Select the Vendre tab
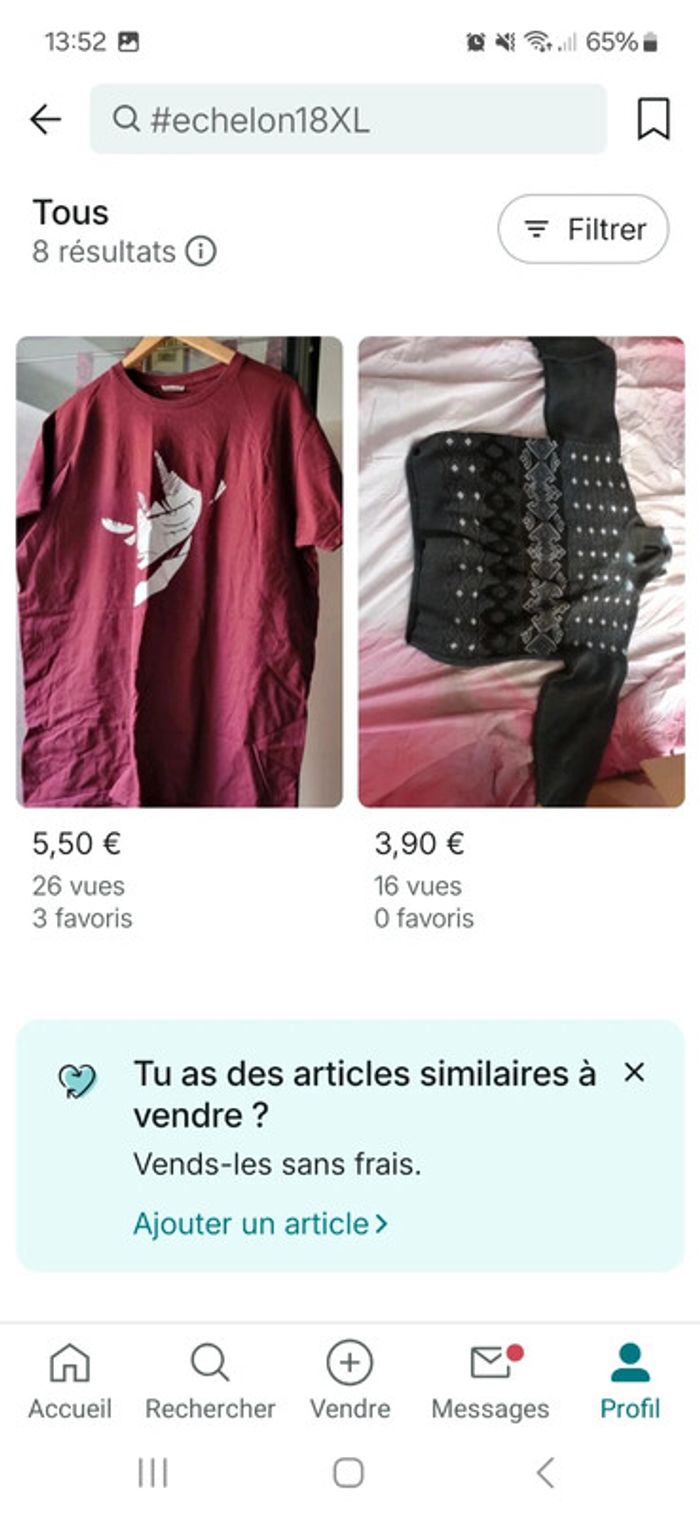Image resolution: width=700 pixels, height=1518 pixels. [x=350, y=1381]
